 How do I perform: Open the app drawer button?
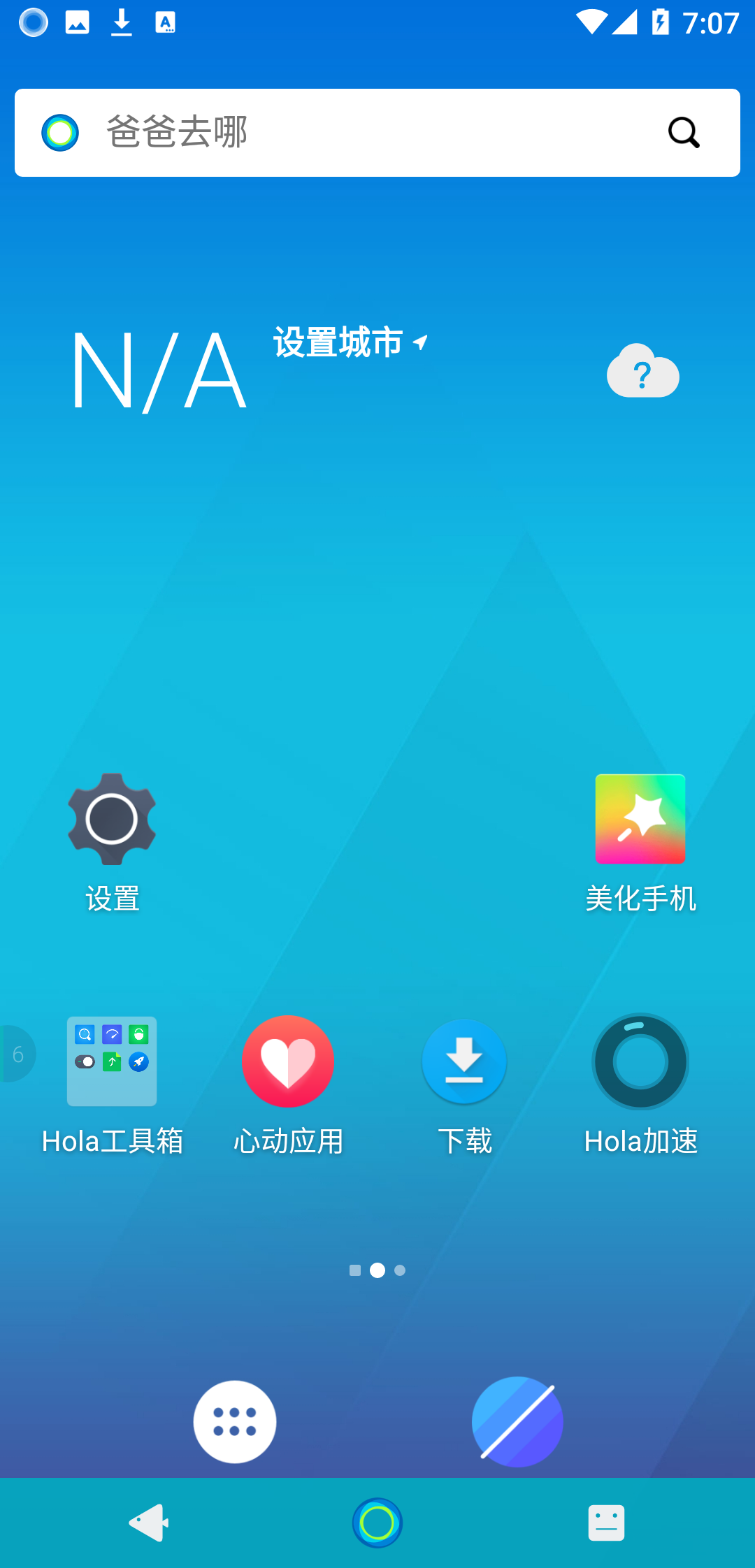[235, 1421]
